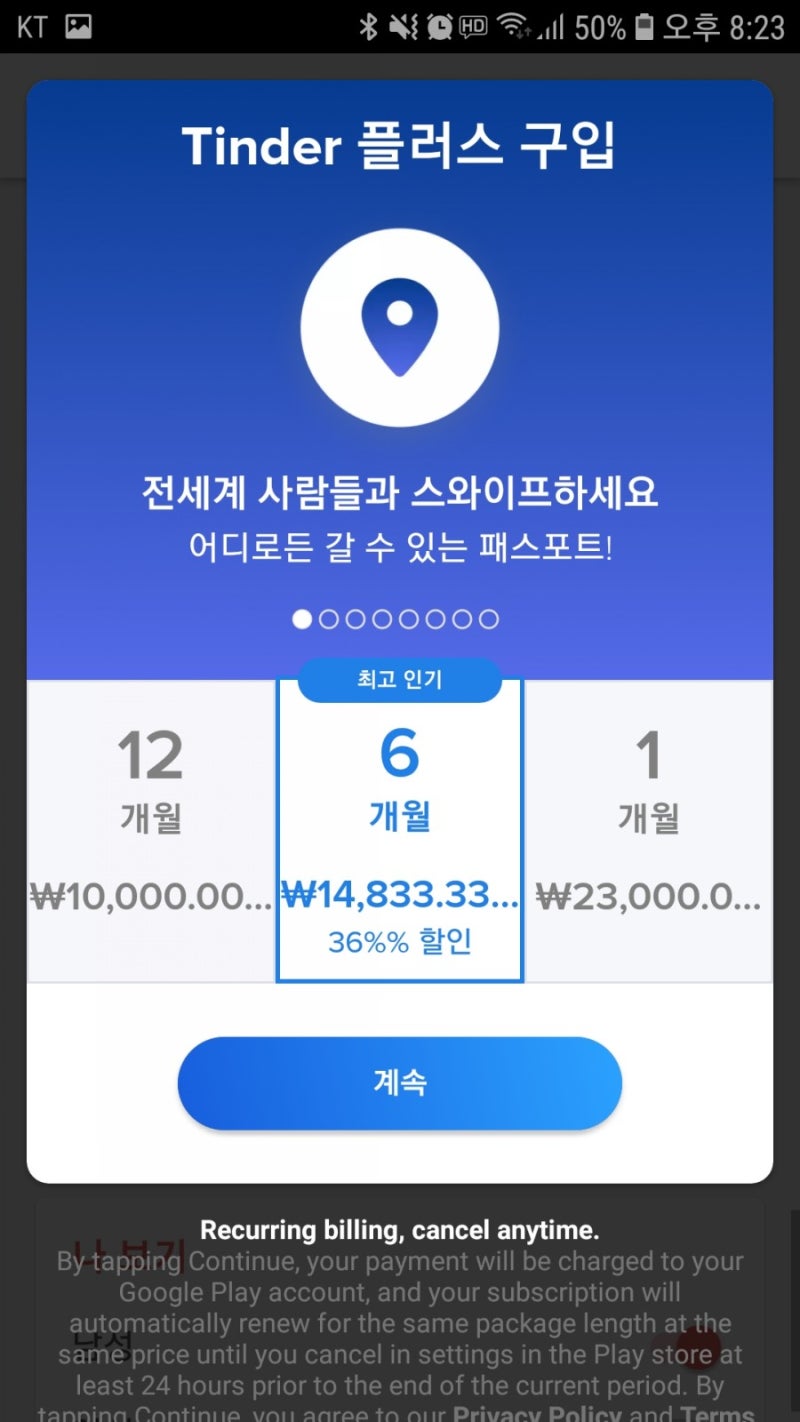
Task: Tap the HD voice indicator icon
Action: 474,26
